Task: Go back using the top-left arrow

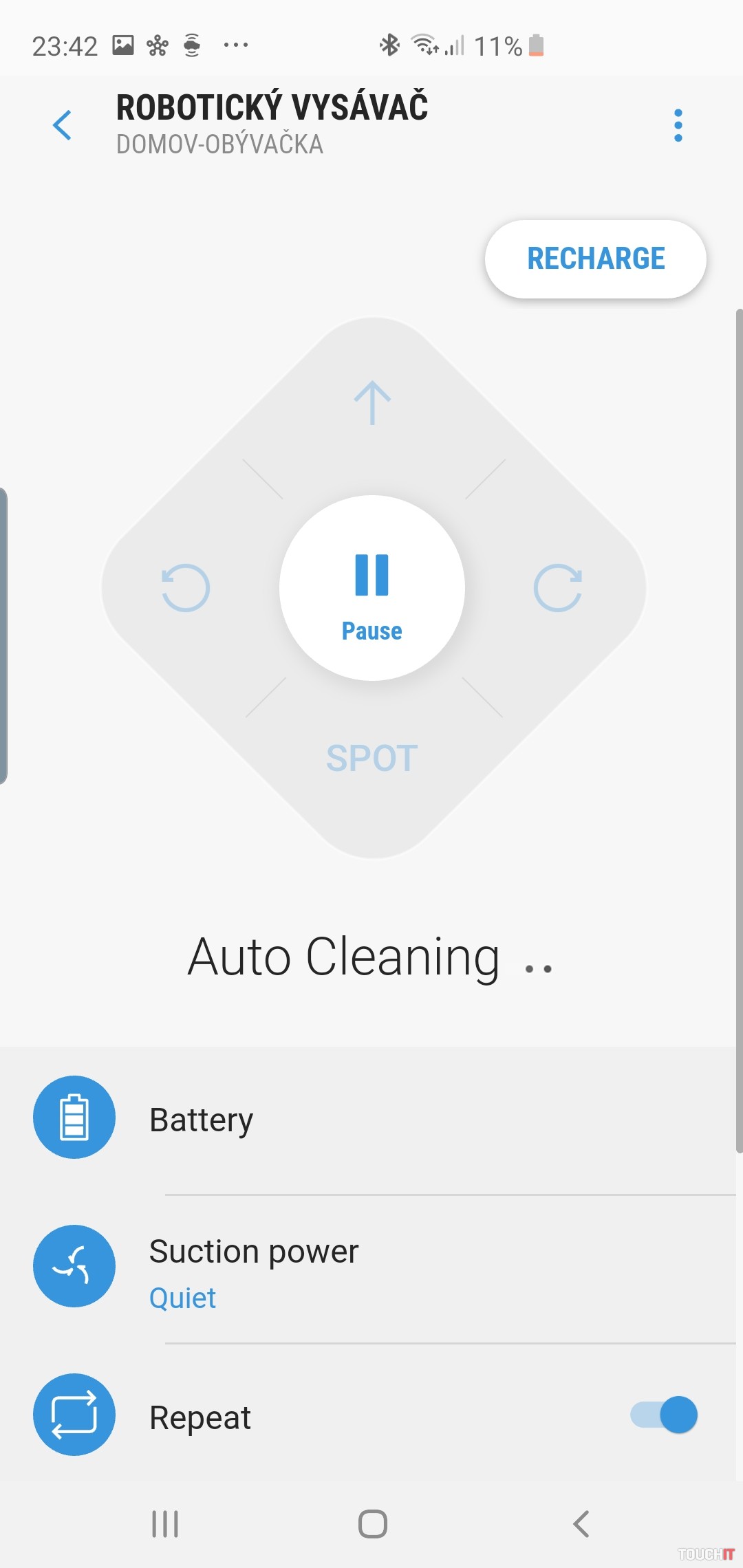Action: coord(63,125)
